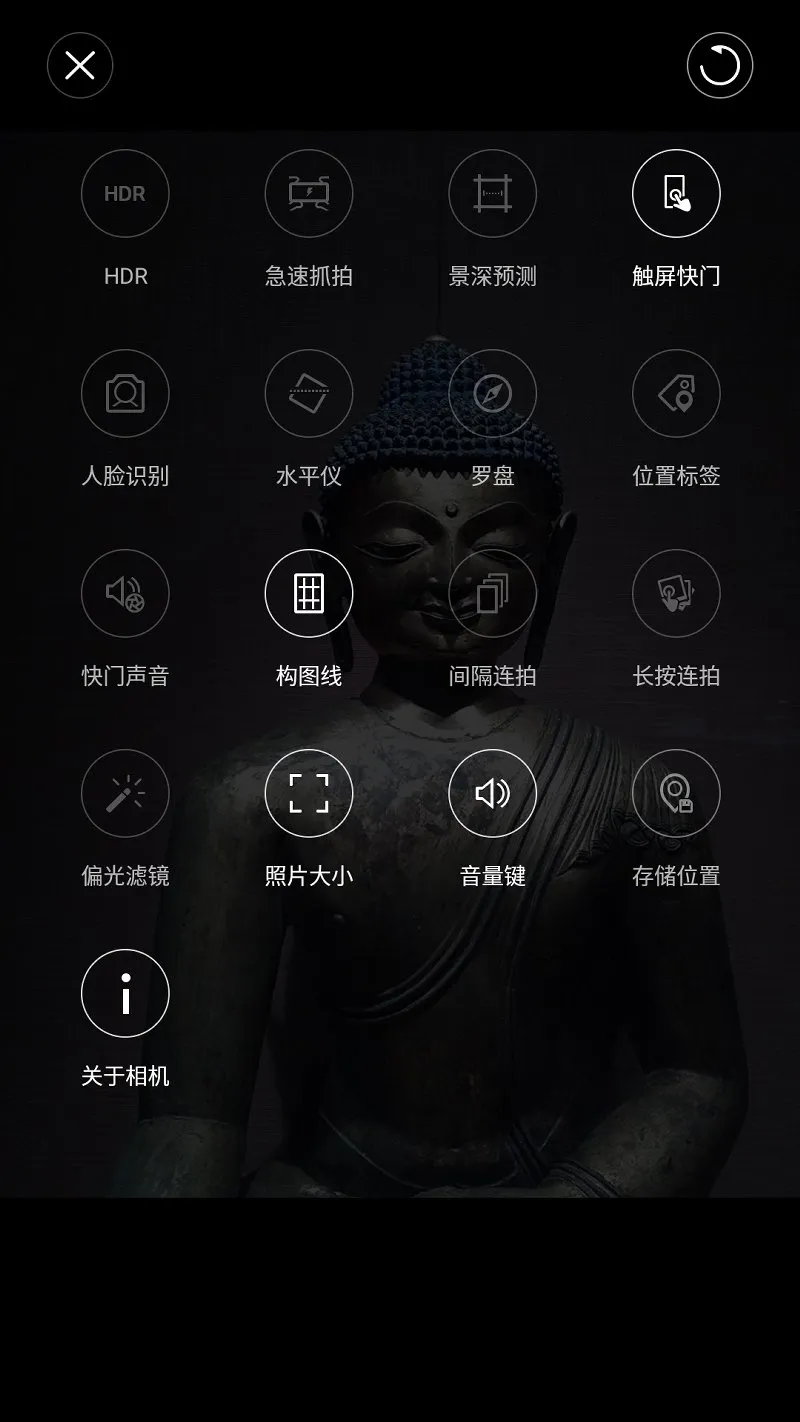Enable 长按连拍 long-press burst
The image size is (800, 1422).
tap(676, 594)
